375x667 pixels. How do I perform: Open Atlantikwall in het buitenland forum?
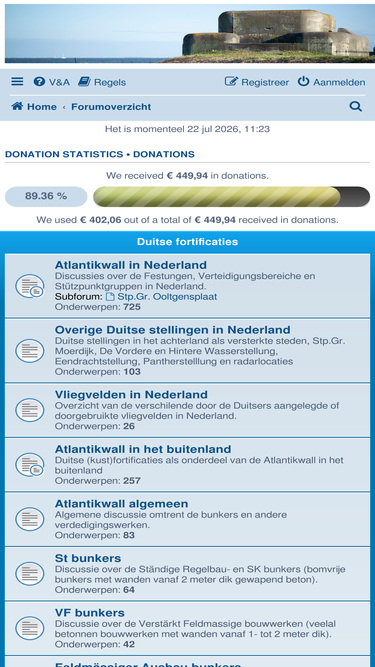click(x=143, y=449)
